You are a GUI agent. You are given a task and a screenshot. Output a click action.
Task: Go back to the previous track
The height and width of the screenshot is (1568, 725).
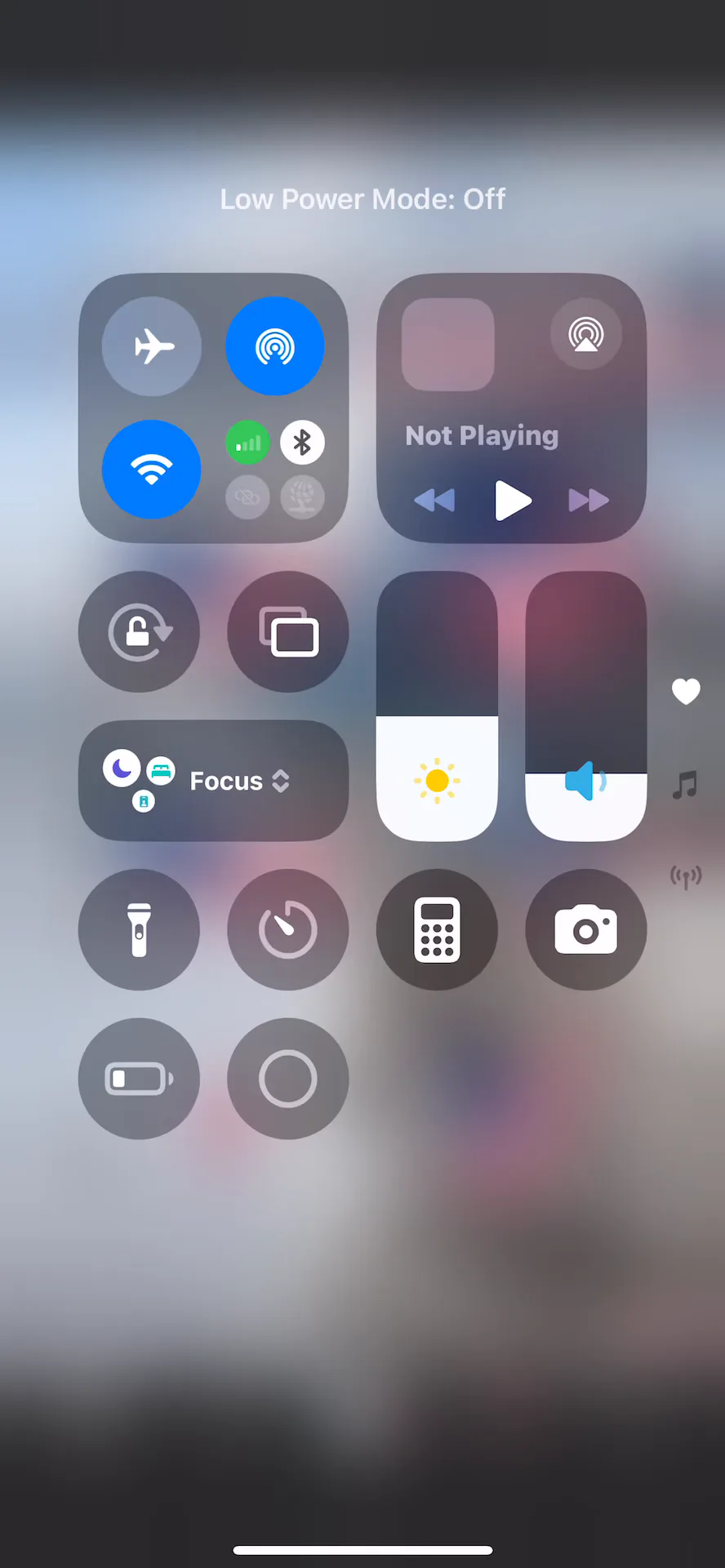(434, 501)
